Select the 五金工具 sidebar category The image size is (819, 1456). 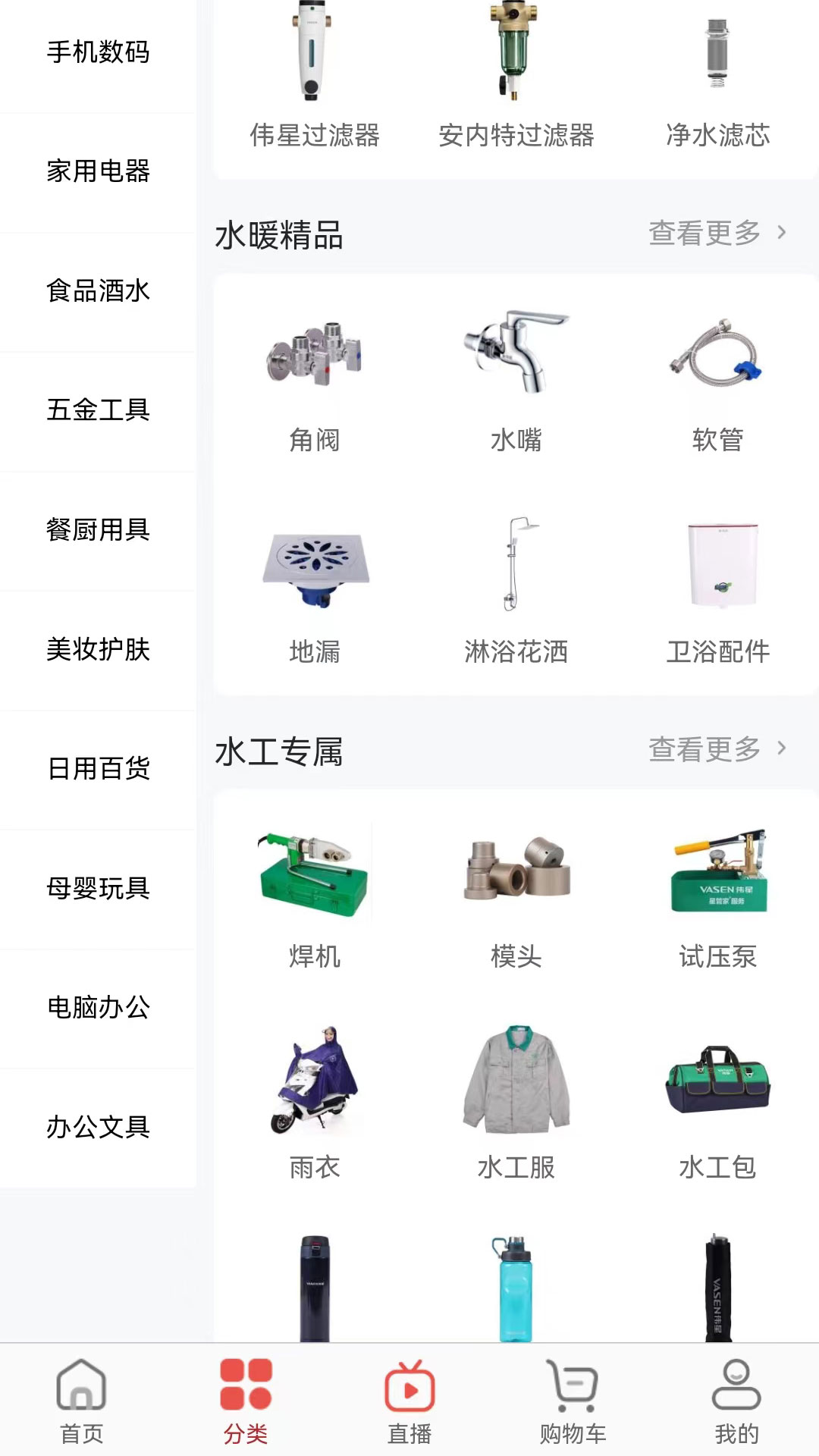(x=99, y=411)
